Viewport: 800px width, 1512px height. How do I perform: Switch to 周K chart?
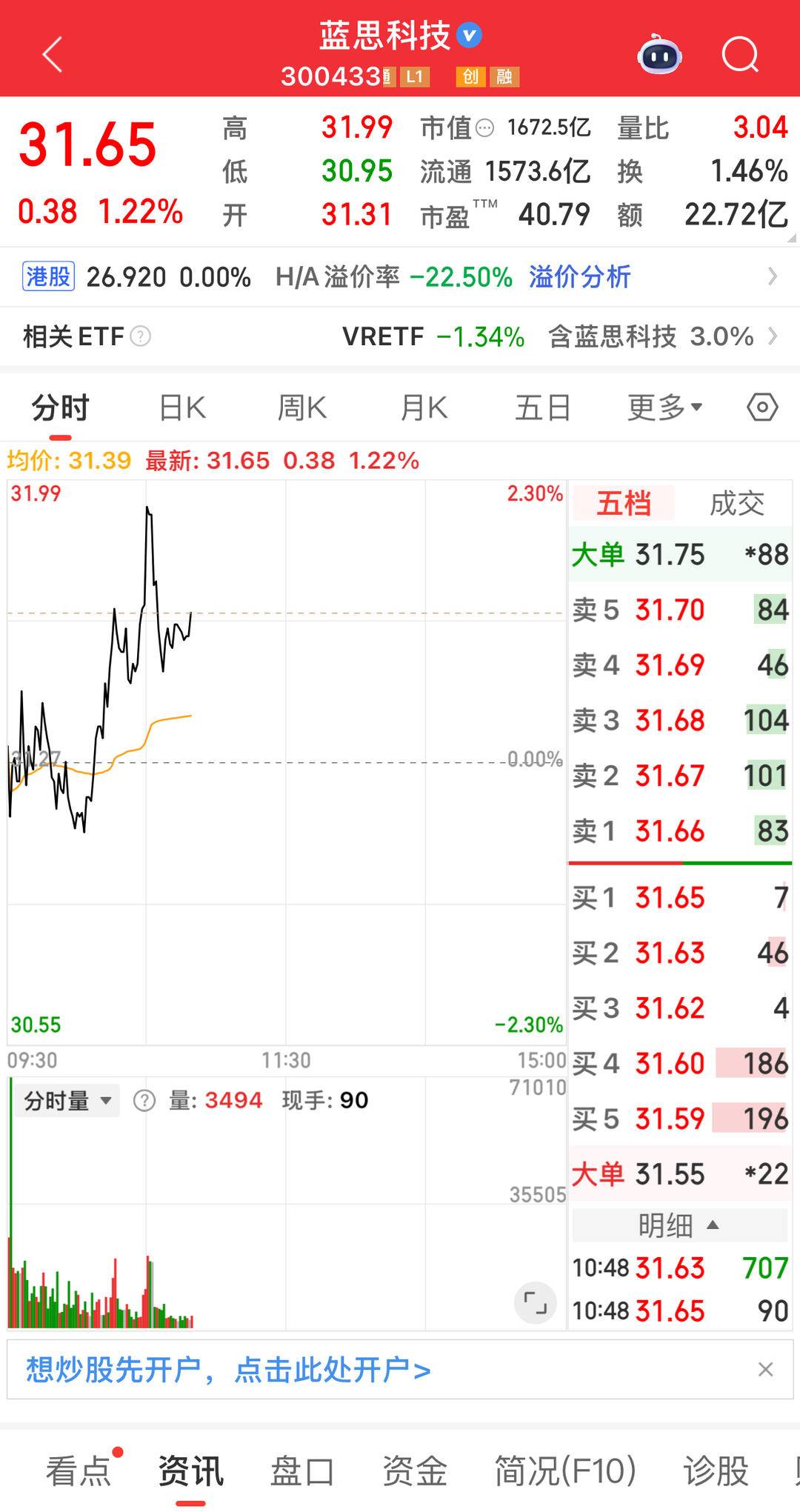coord(301,407)
